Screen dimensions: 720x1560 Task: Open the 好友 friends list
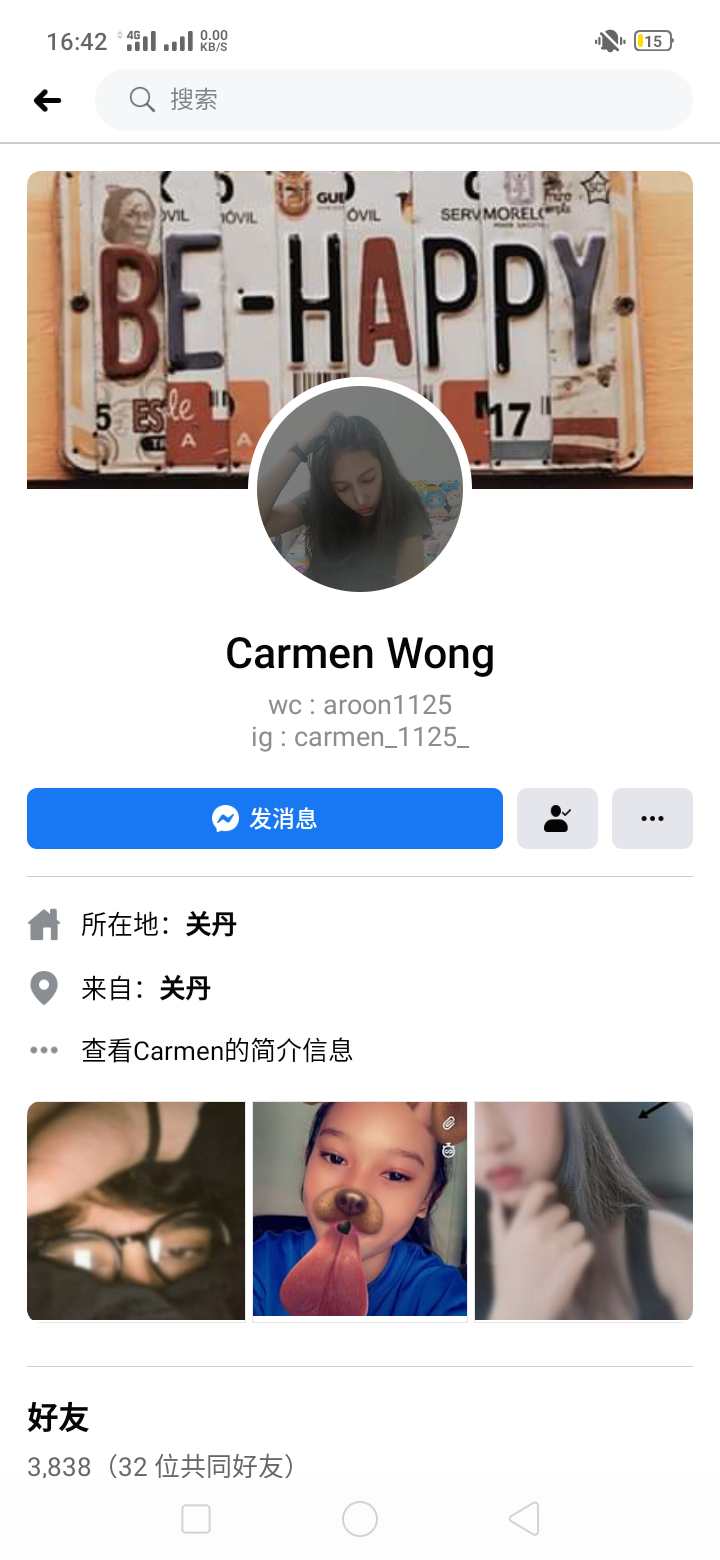pos(58,1417)
